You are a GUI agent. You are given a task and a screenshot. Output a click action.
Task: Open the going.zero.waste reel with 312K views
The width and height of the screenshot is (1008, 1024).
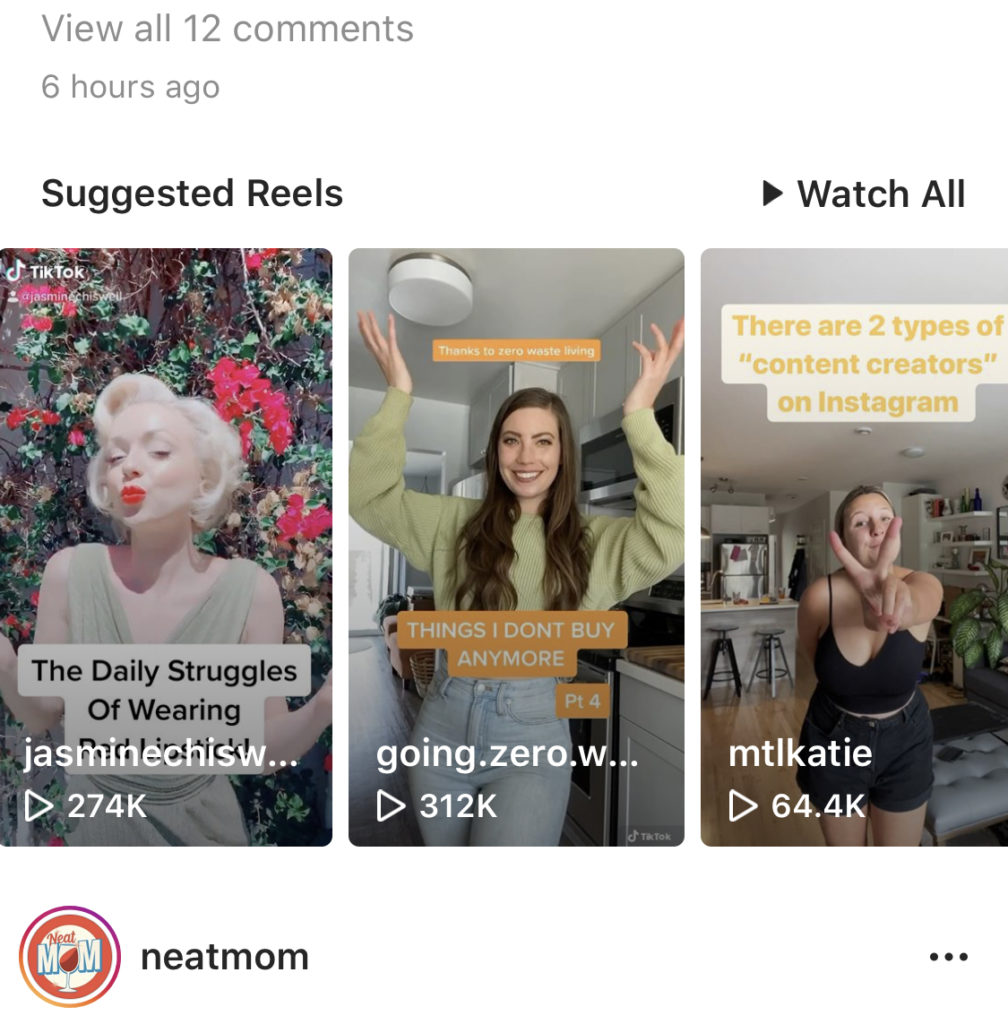point(516,546)
